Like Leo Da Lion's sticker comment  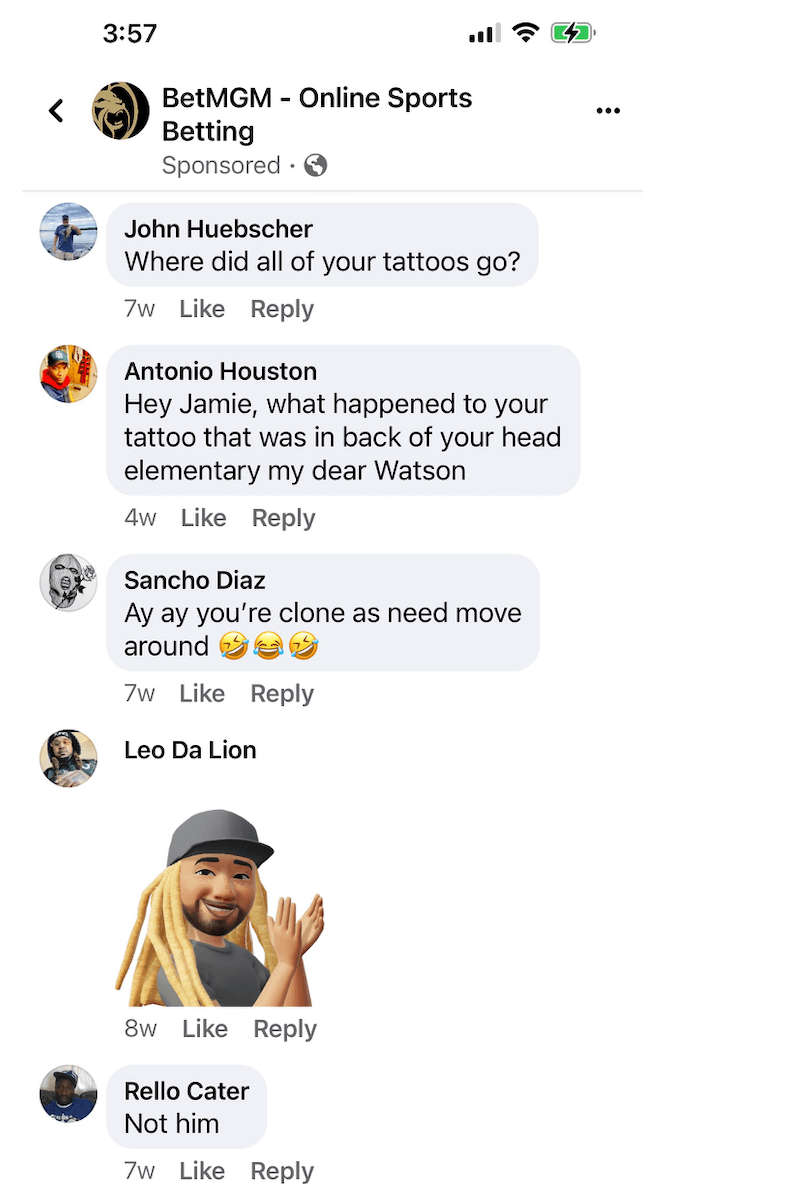(x=205, y=1029)
